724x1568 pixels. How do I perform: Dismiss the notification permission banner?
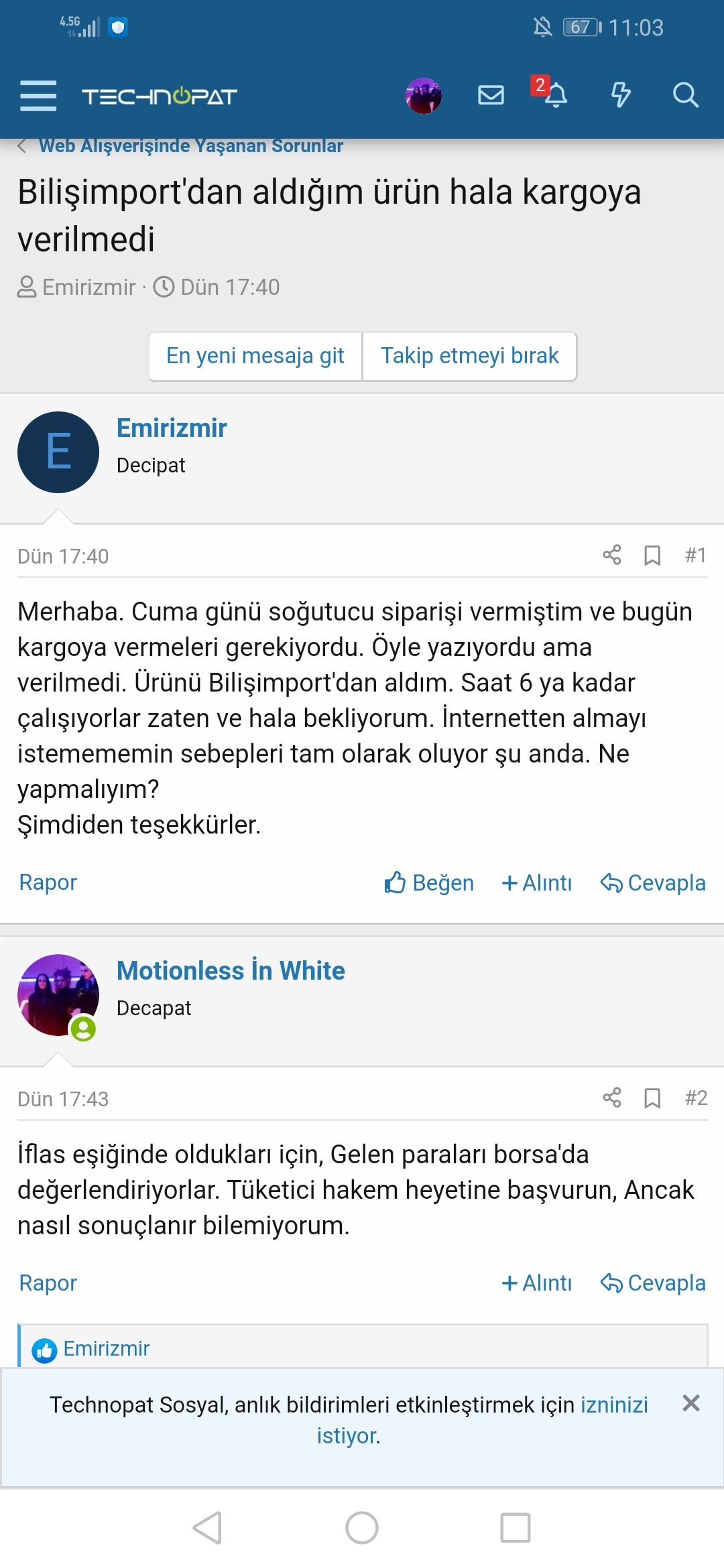click(x=690, y=1403)
